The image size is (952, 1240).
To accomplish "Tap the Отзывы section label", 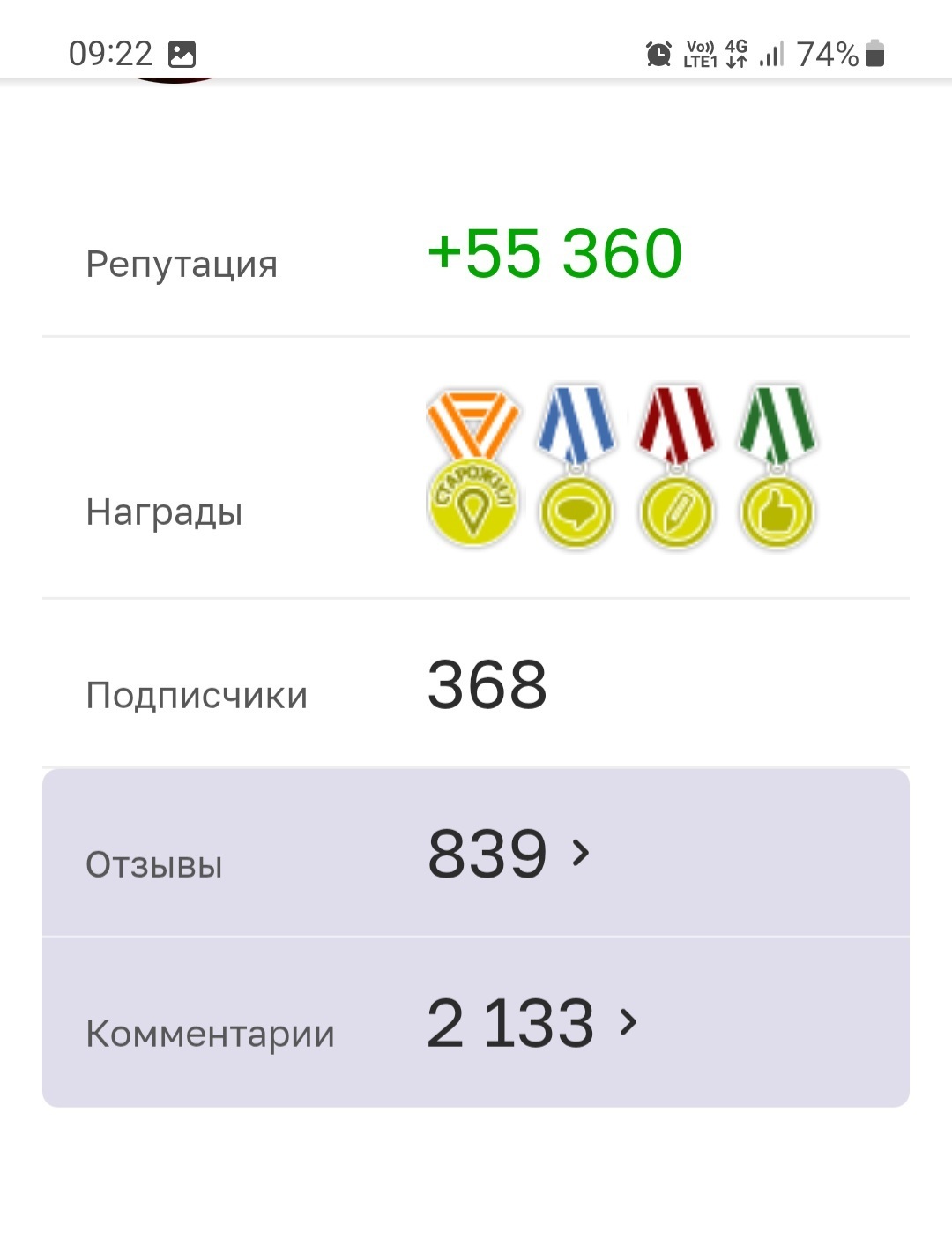I will pyautogui.click(x=153, y=864).
